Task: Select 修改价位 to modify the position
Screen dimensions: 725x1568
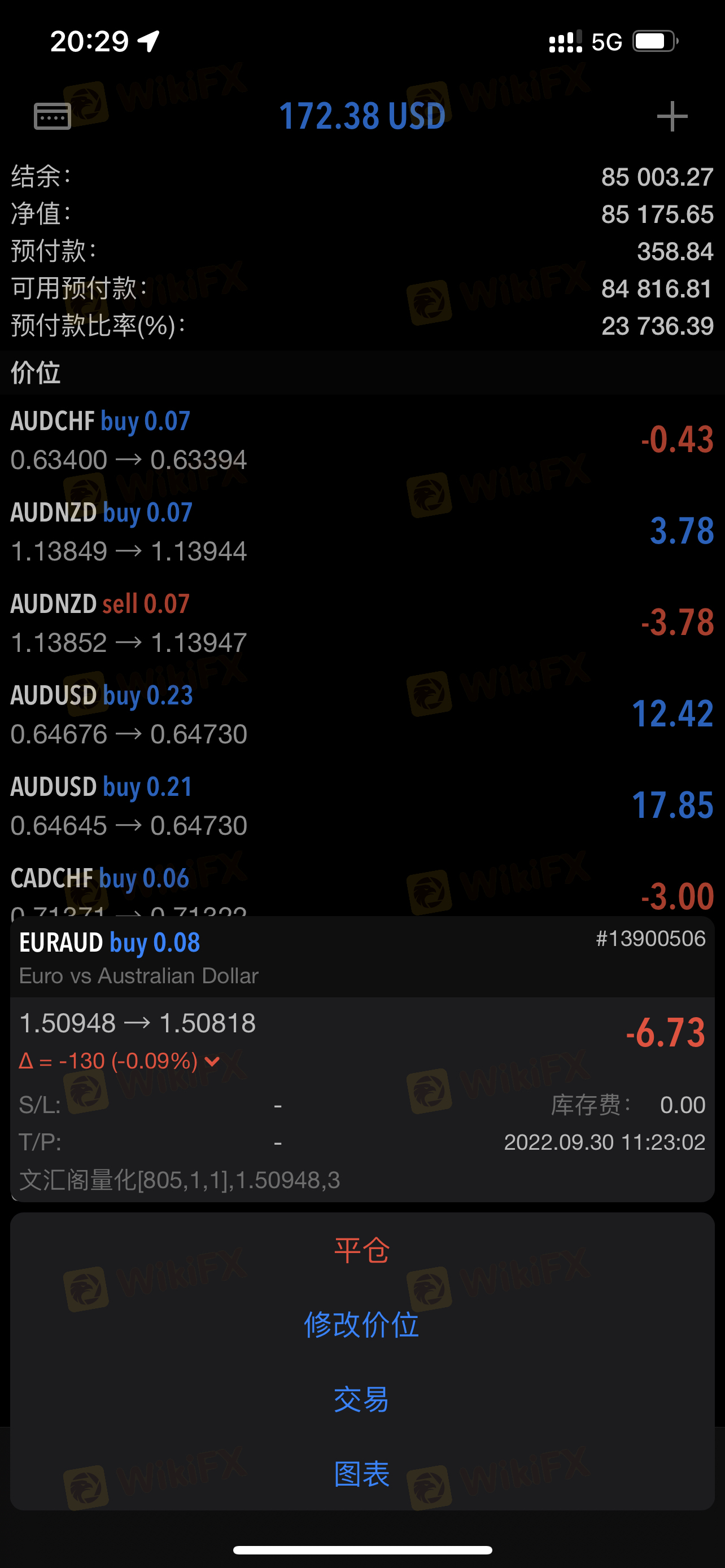Action: click(361, 1325)
